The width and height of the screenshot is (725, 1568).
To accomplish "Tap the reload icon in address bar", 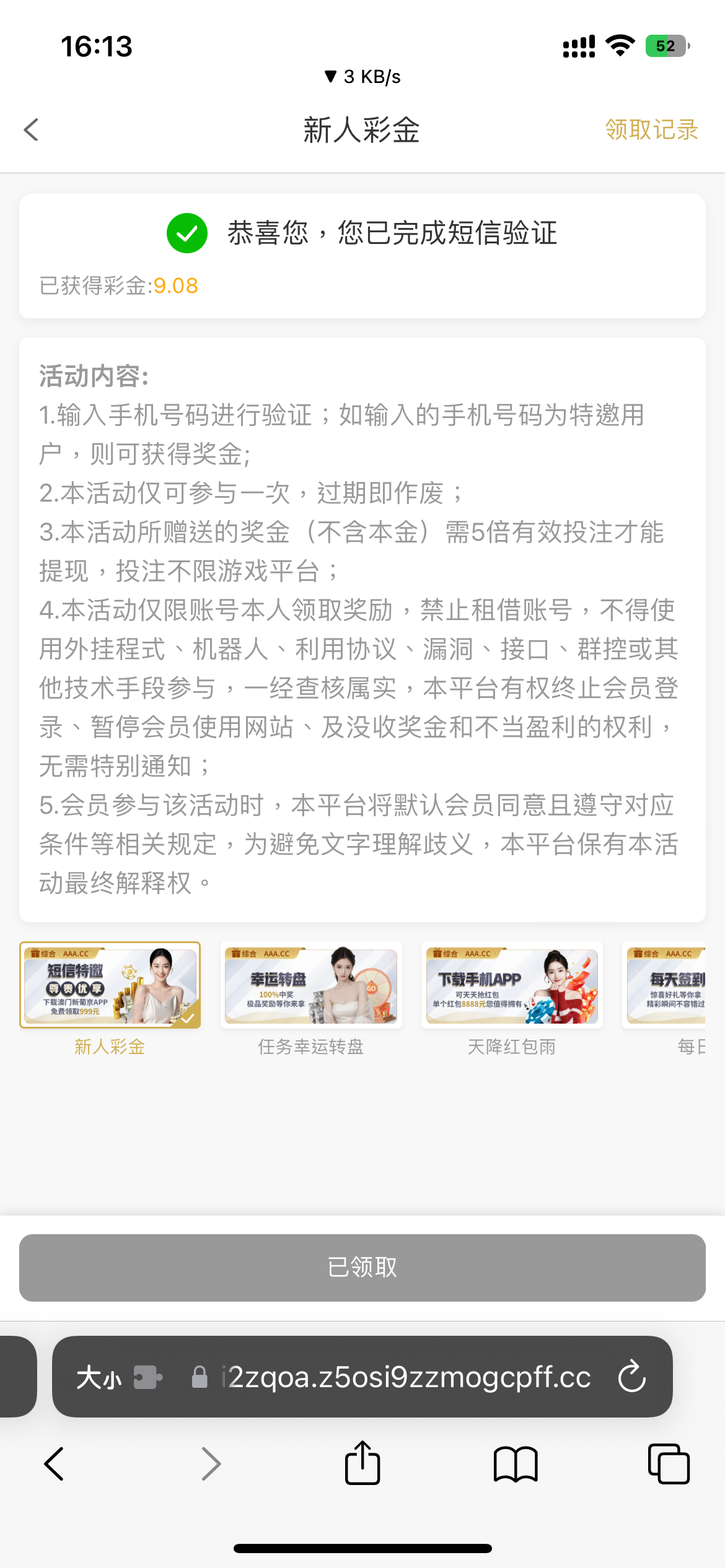I will [x=631, y=1379].
